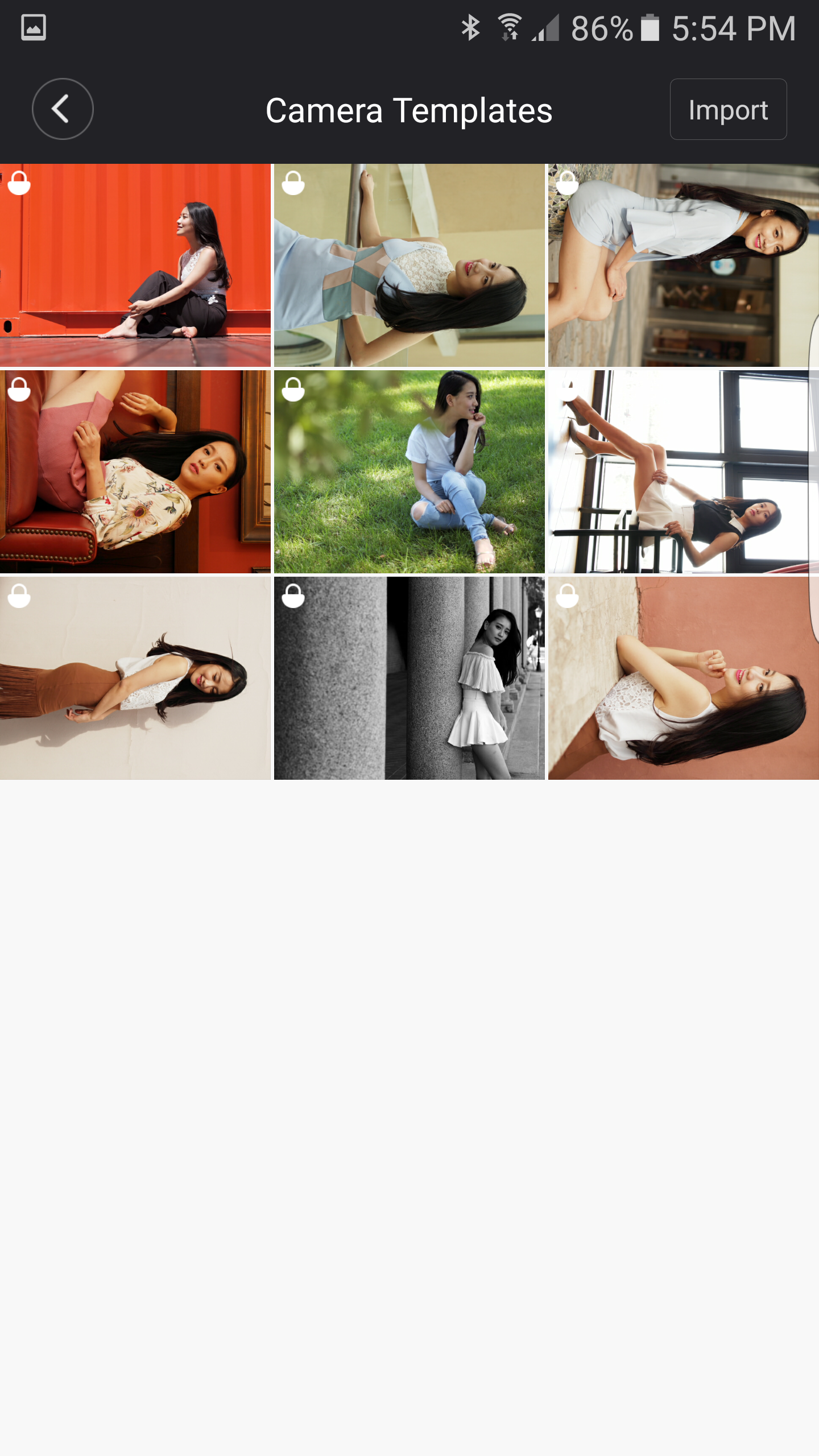Open the black and white pillar template

(409, 678)
